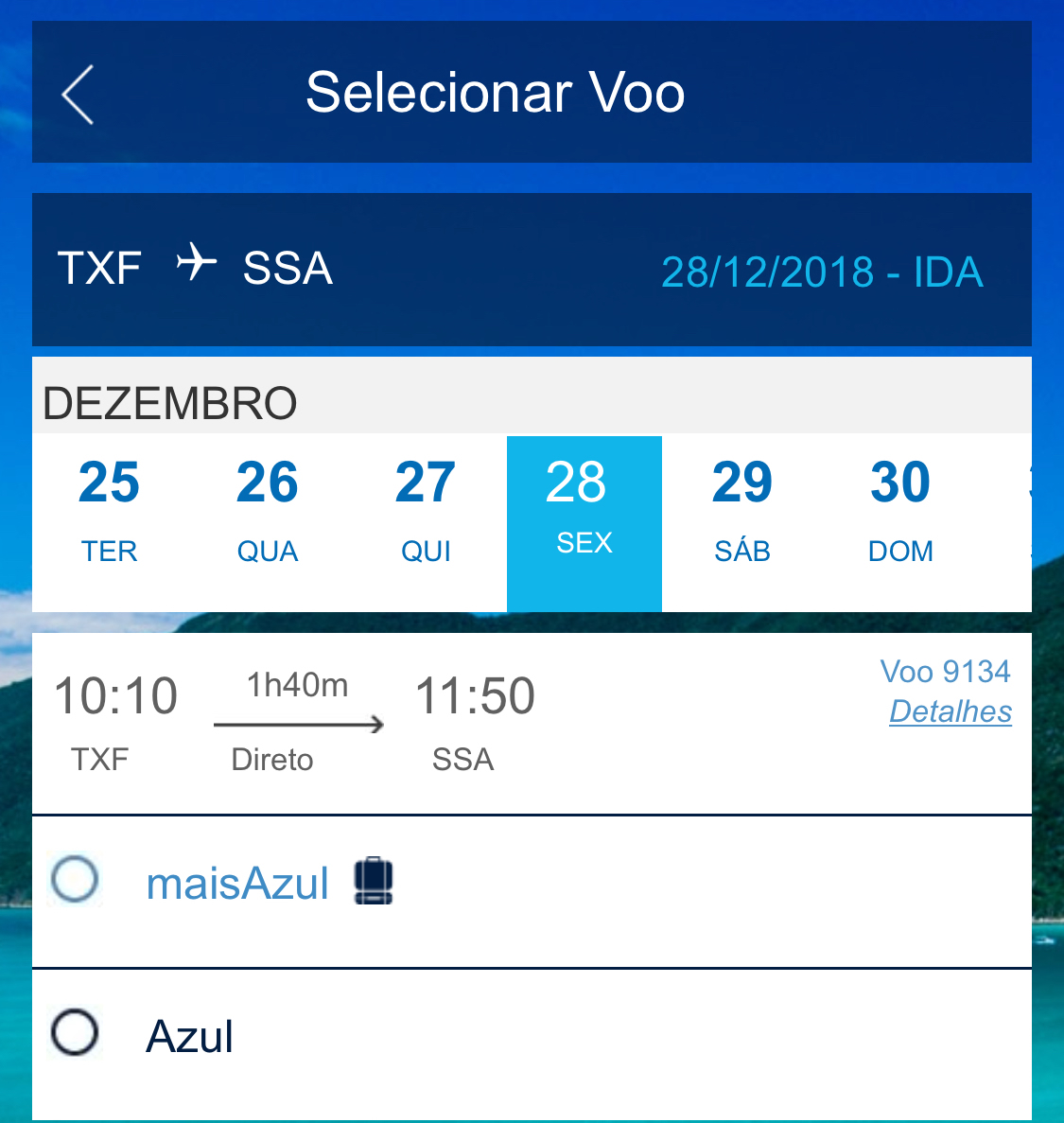Select date 26 QUA
This screenshot has height=1123, width=1064.
[268, 512]
